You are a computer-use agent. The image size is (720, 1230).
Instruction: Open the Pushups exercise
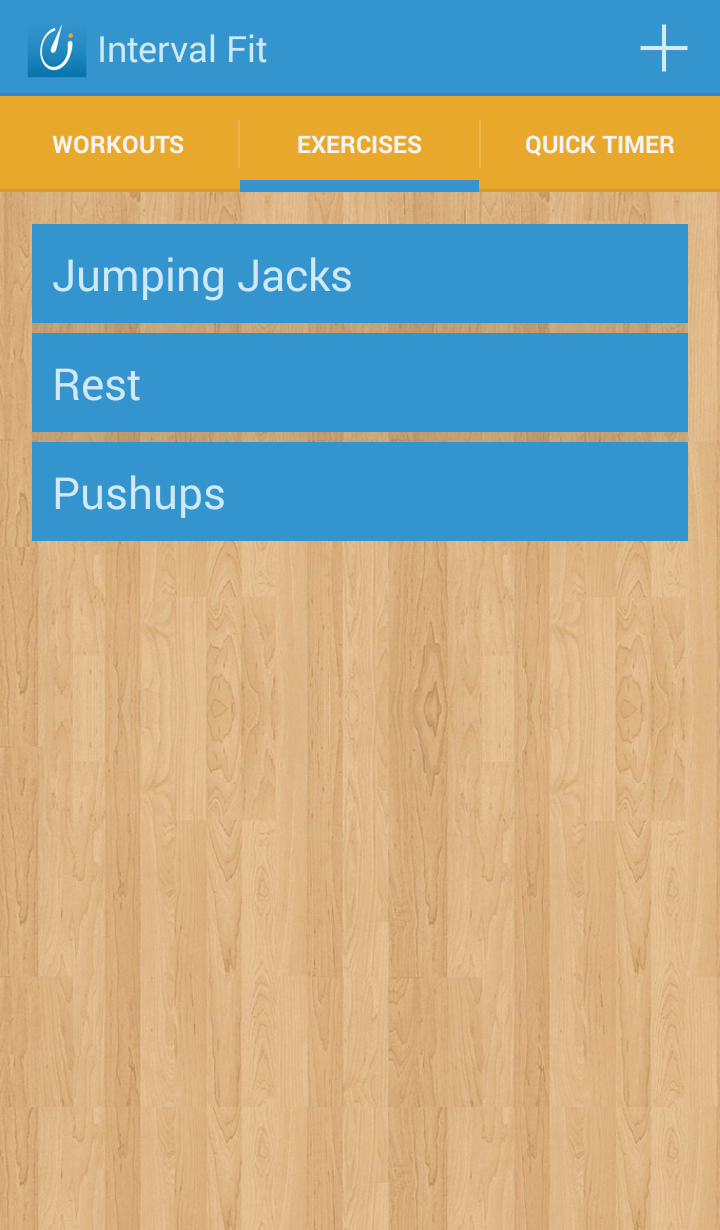[359, 492]
